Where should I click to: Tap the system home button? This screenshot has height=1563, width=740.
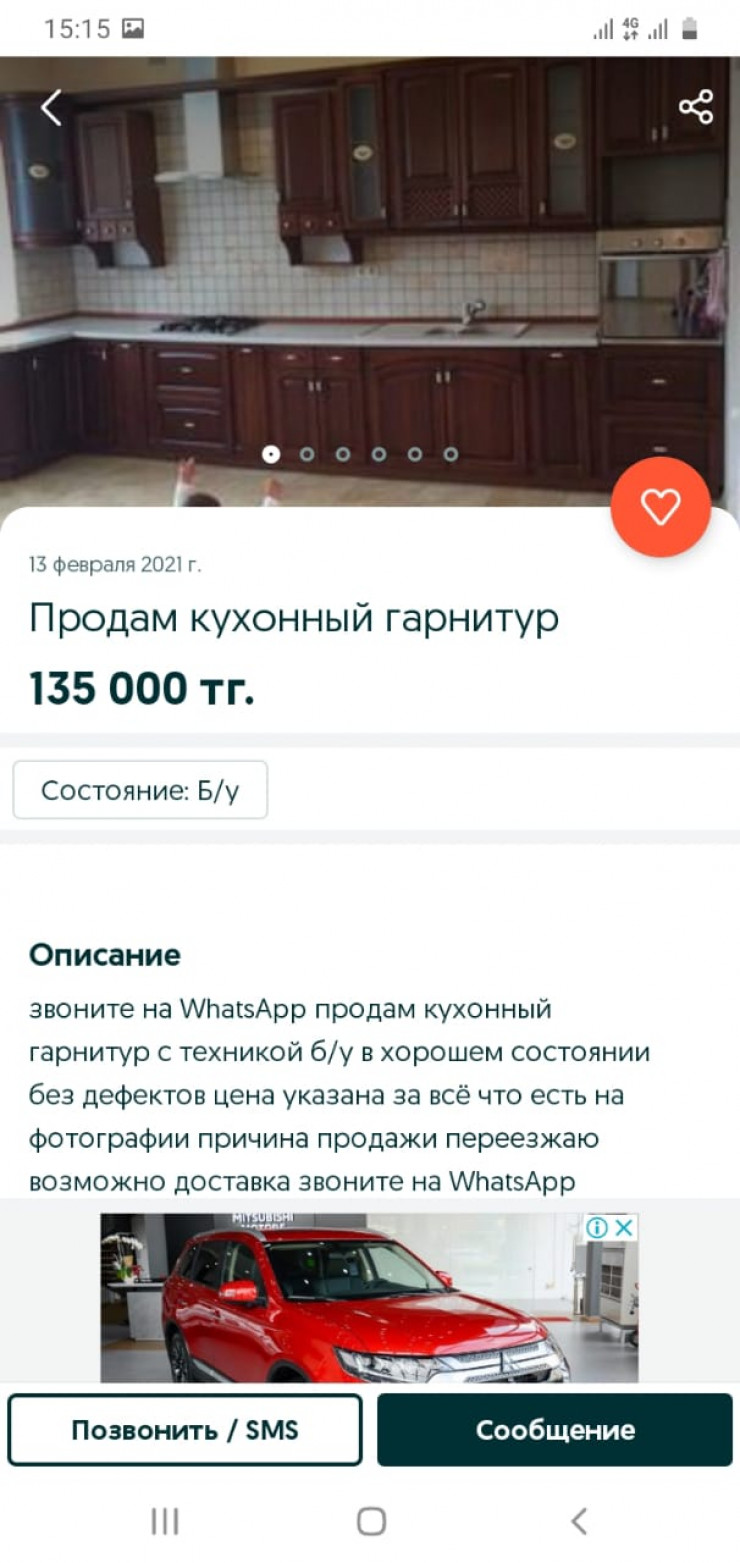[371, 1521]
